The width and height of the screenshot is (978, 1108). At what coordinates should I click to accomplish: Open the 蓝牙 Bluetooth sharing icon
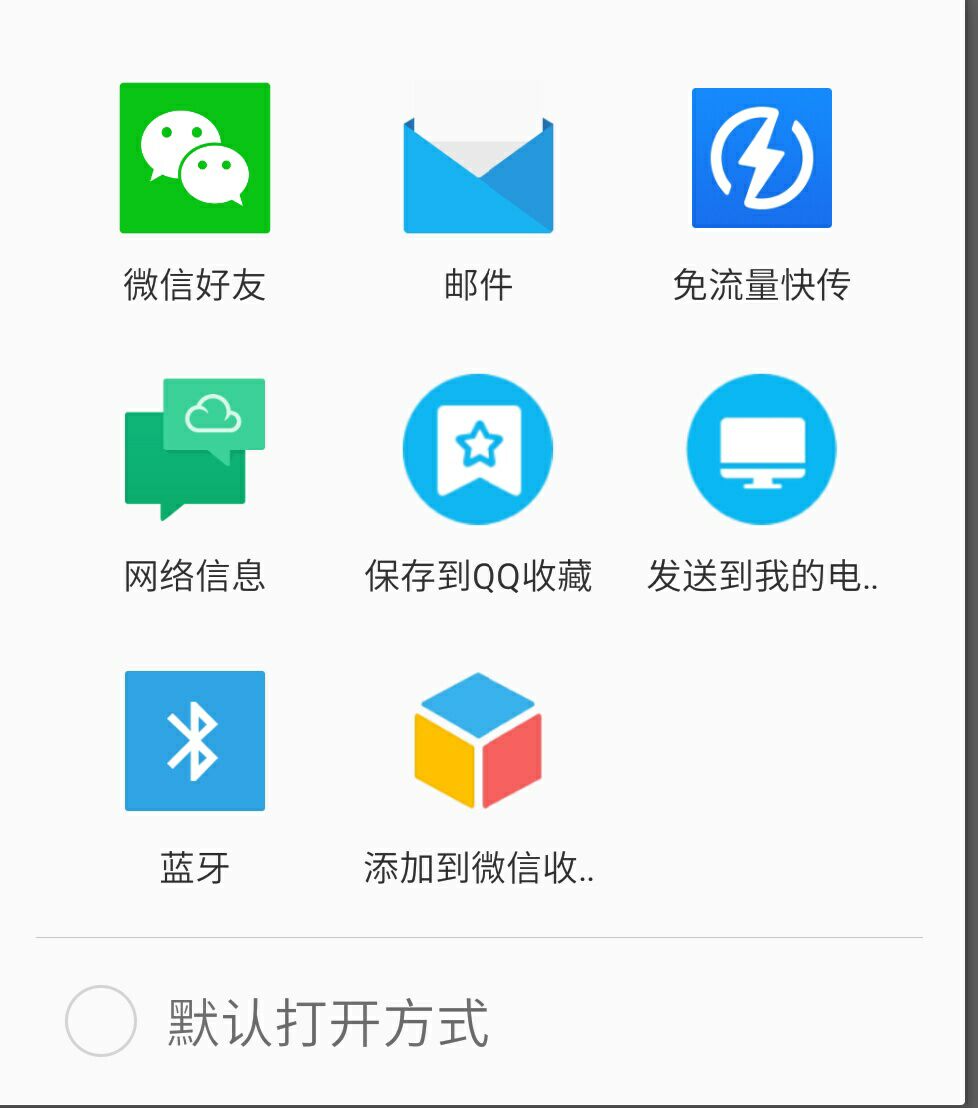[195, 738]
